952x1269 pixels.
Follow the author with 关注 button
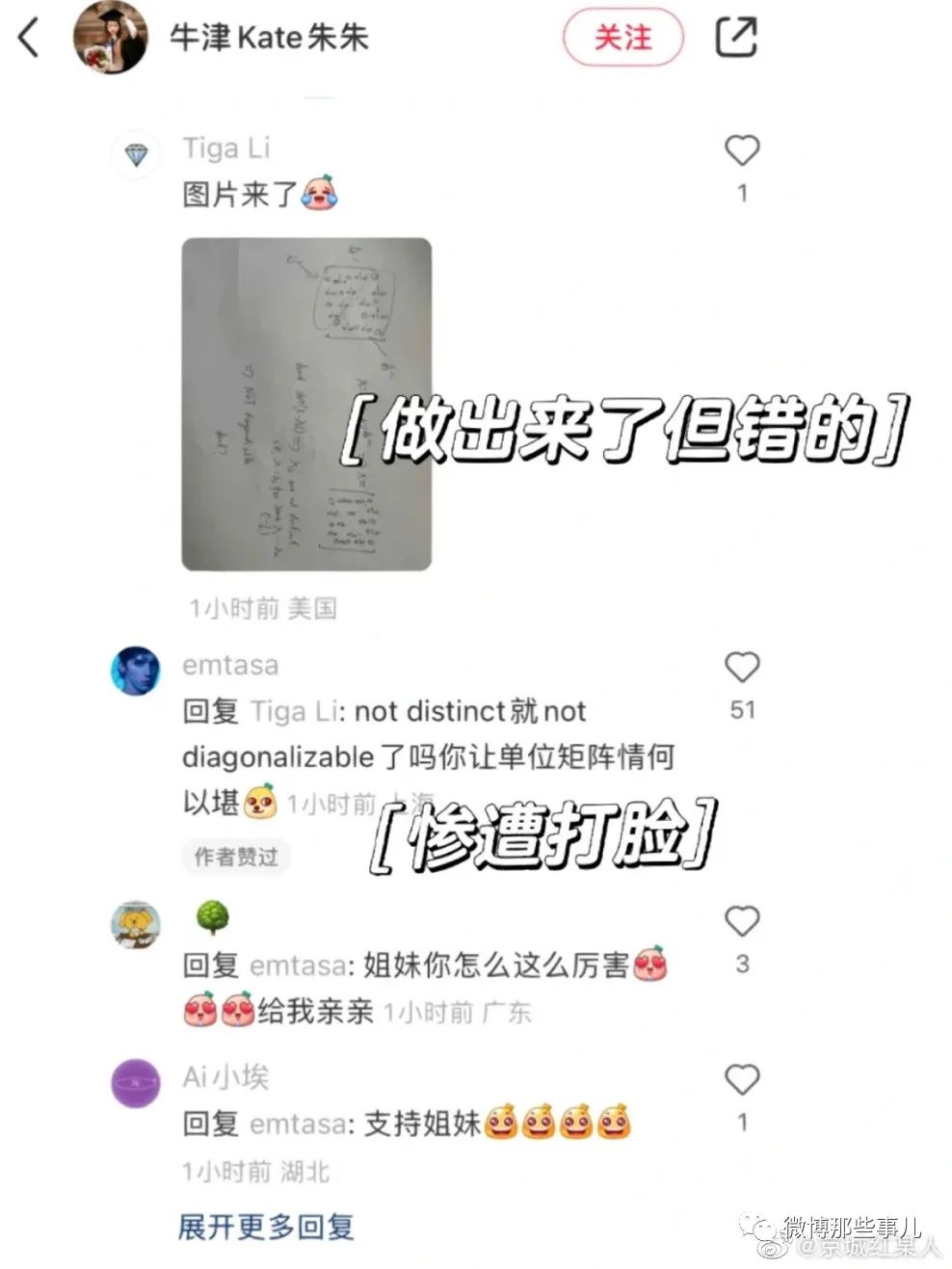[x=622, y=38]
